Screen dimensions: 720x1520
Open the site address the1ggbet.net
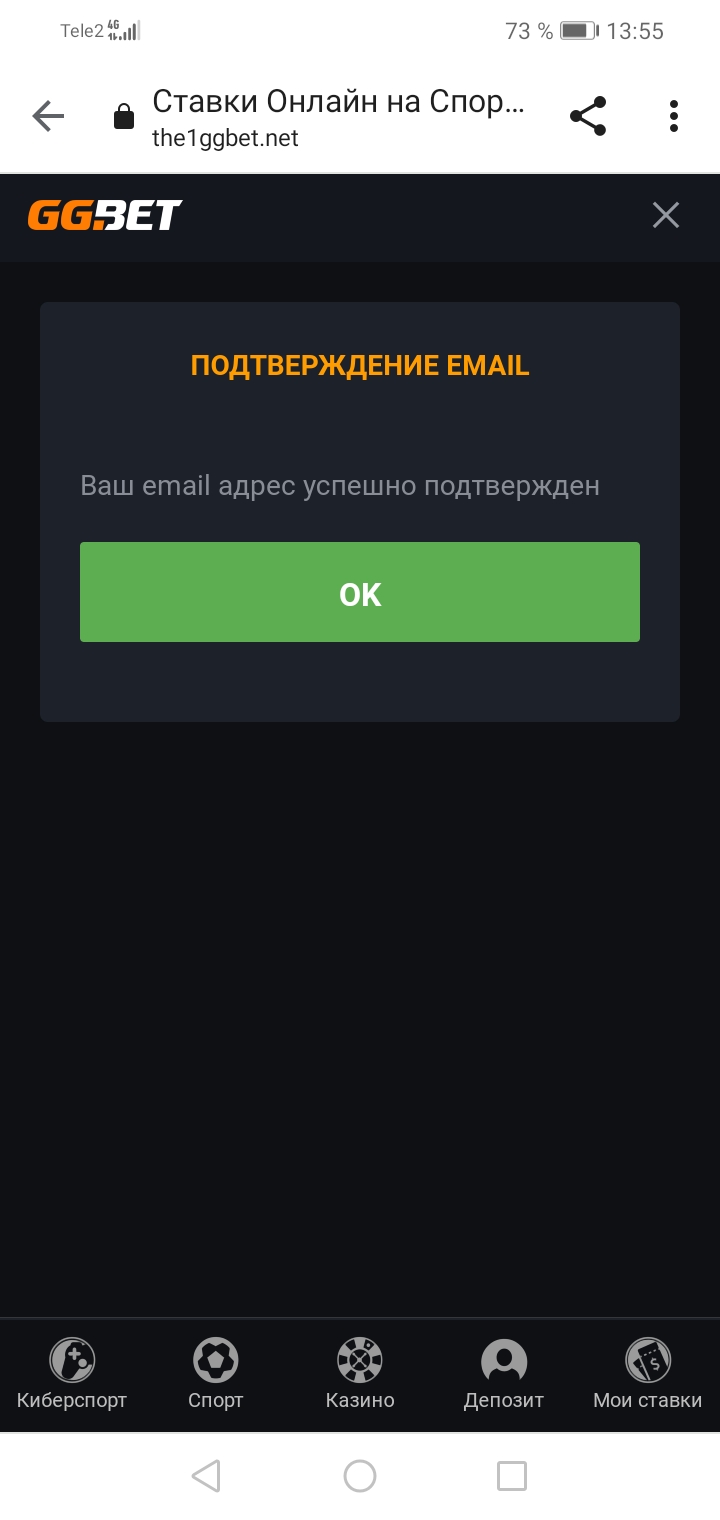tap(224, 138)
